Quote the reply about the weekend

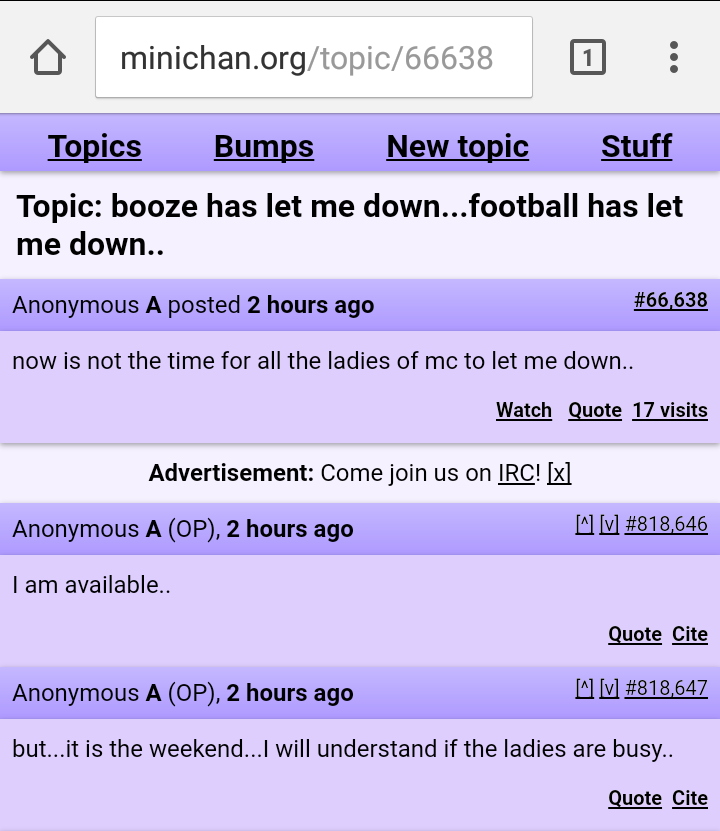(635, 798)
